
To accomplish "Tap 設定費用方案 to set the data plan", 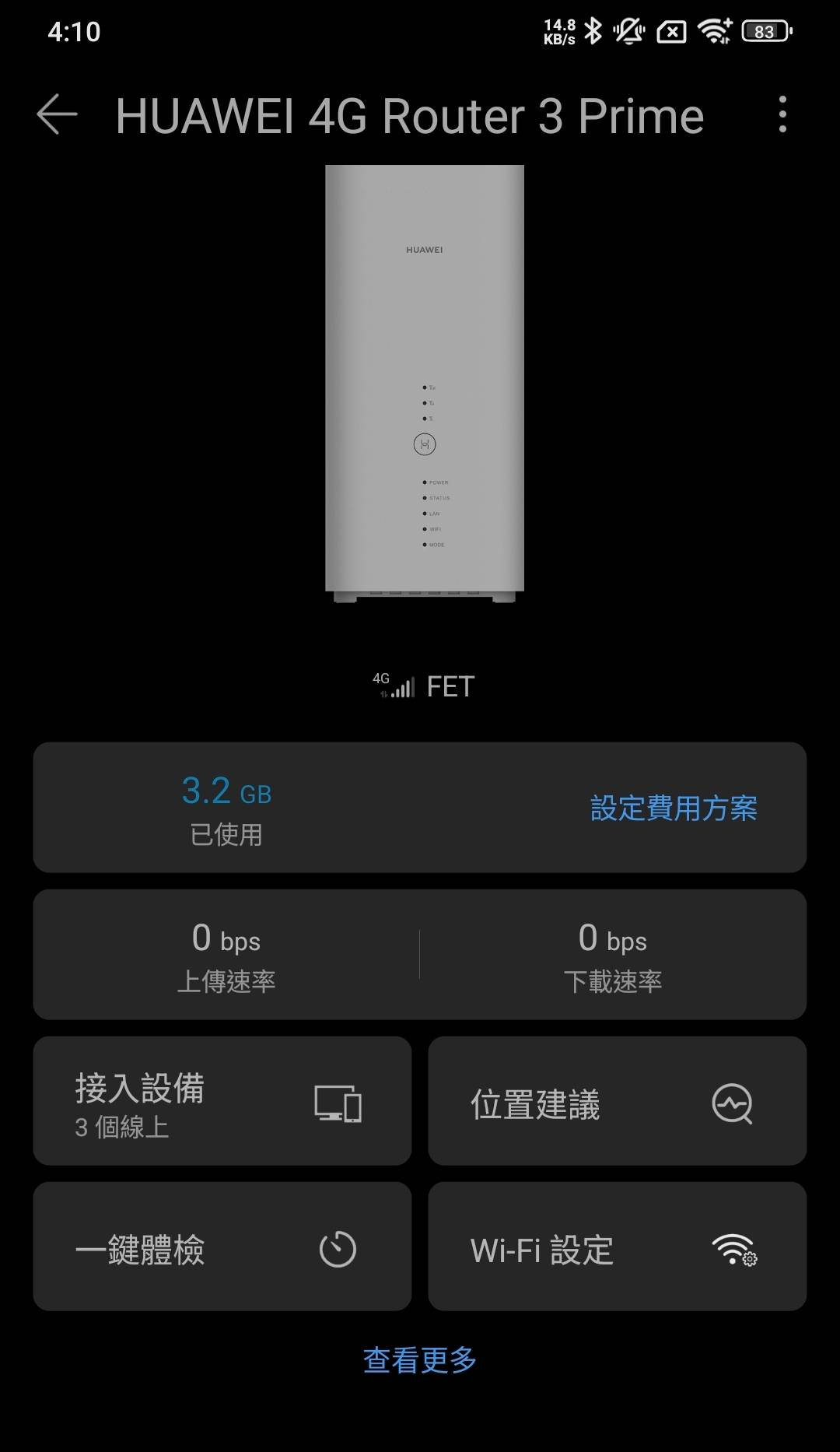I will coord(674,808).
